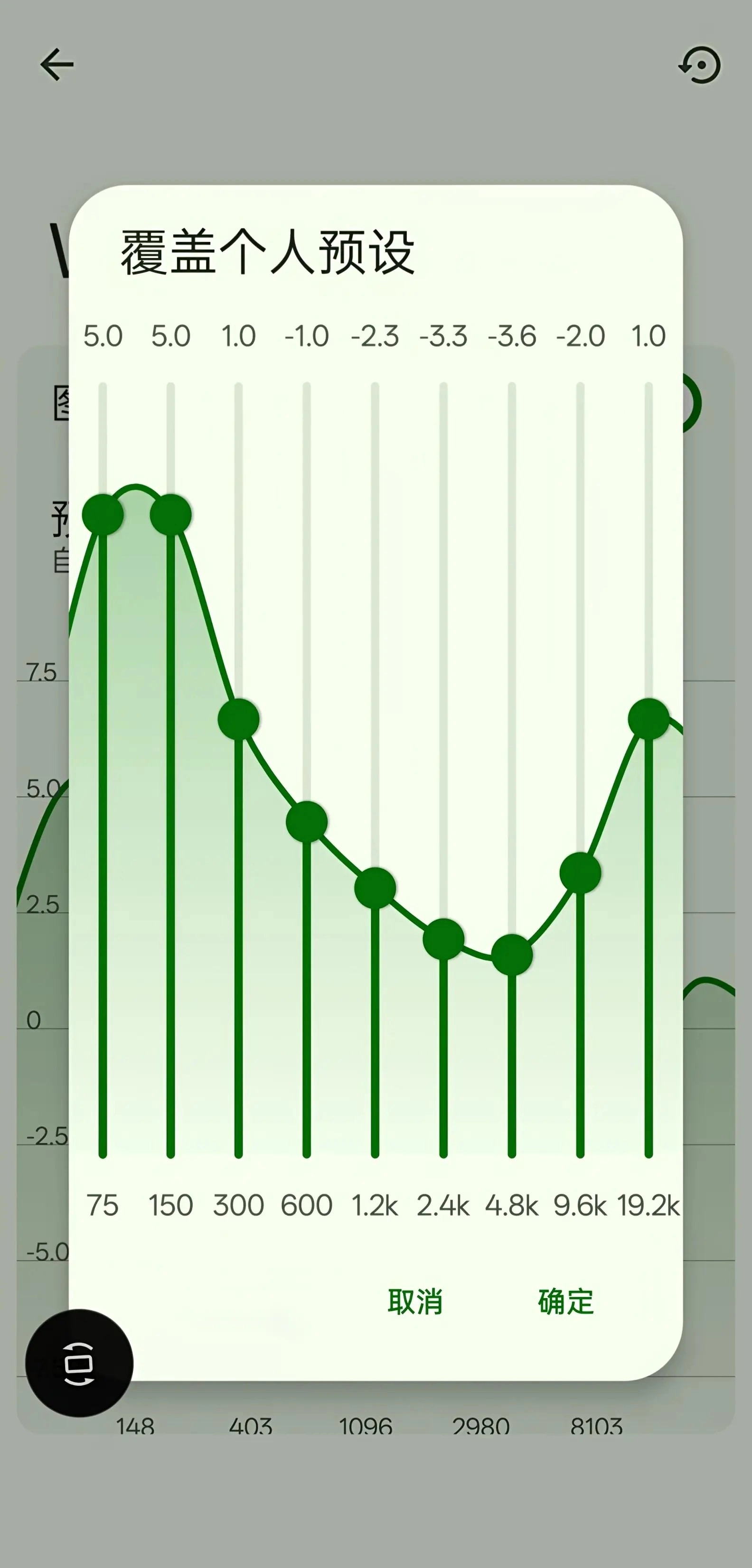The height and width of the screenshot is (1568, 752).
Task: Tap the 2.4k band slider
Action: click(444, 939)
